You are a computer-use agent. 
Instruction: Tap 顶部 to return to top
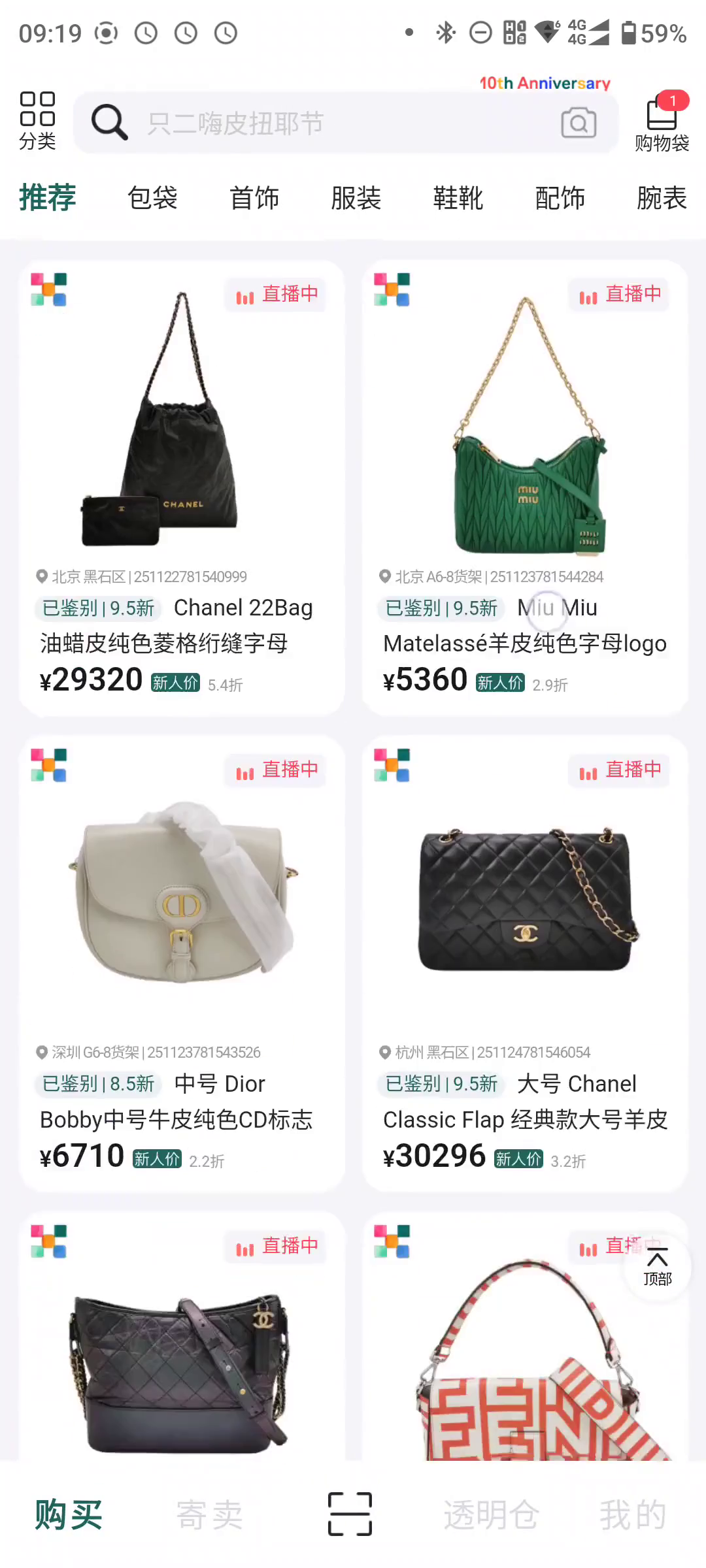[x=657, y=1267]
